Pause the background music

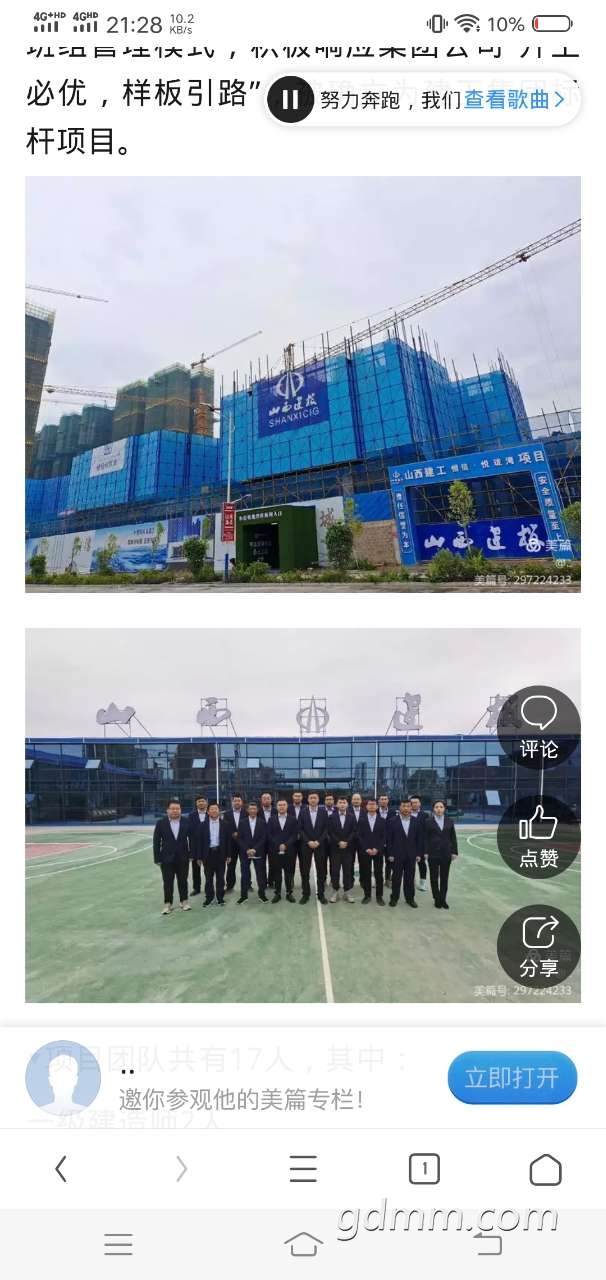(291, 100)
